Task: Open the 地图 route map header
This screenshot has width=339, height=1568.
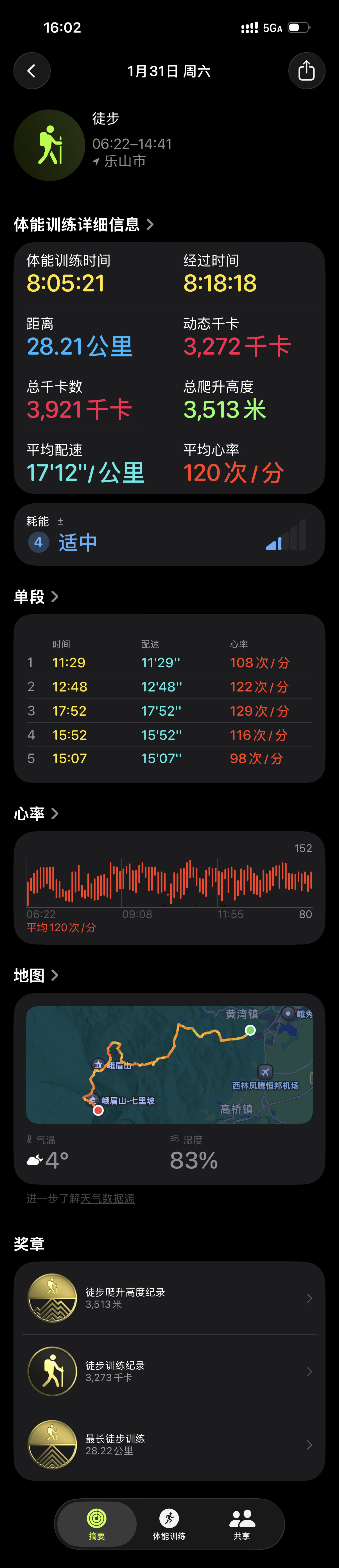Action: click(37, 975)
